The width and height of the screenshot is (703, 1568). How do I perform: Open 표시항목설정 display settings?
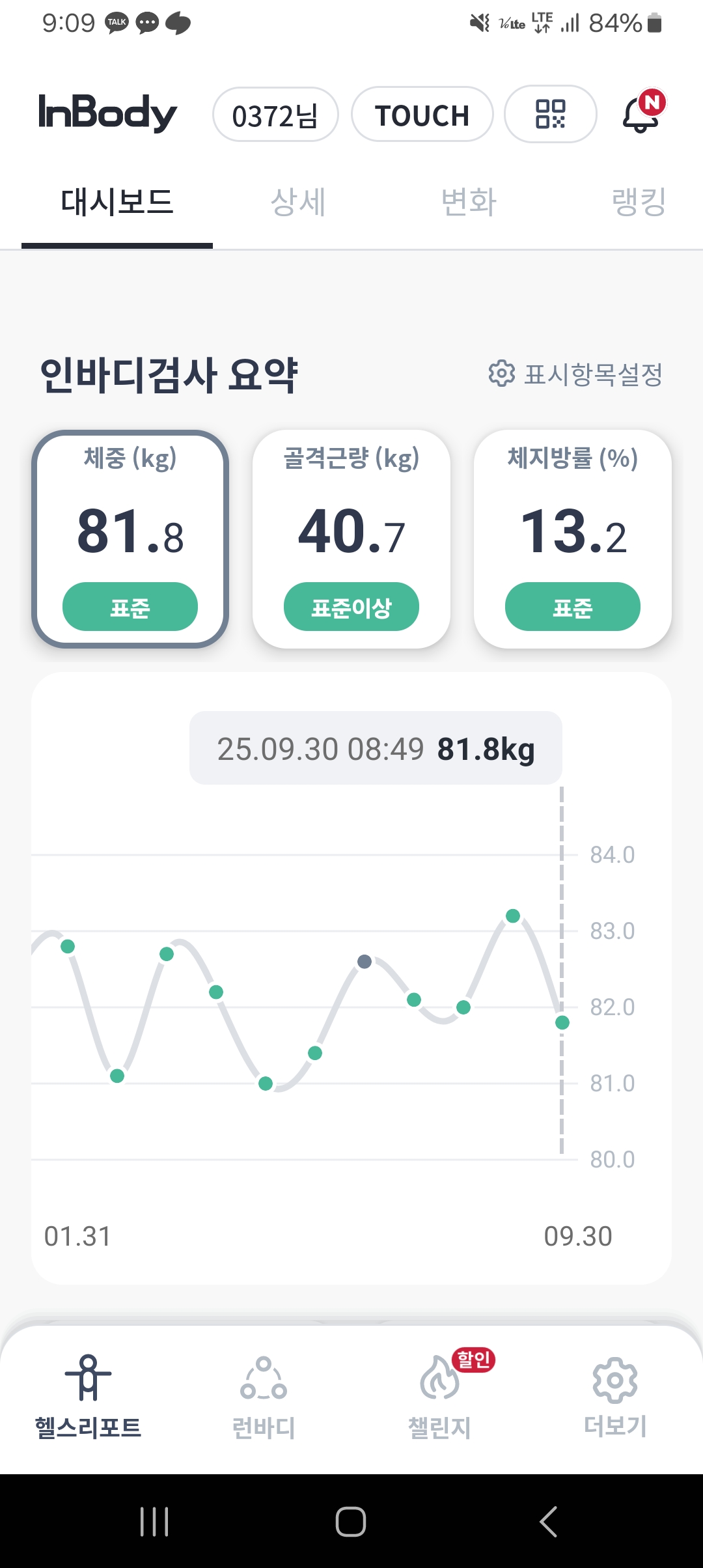coord(576,374)
